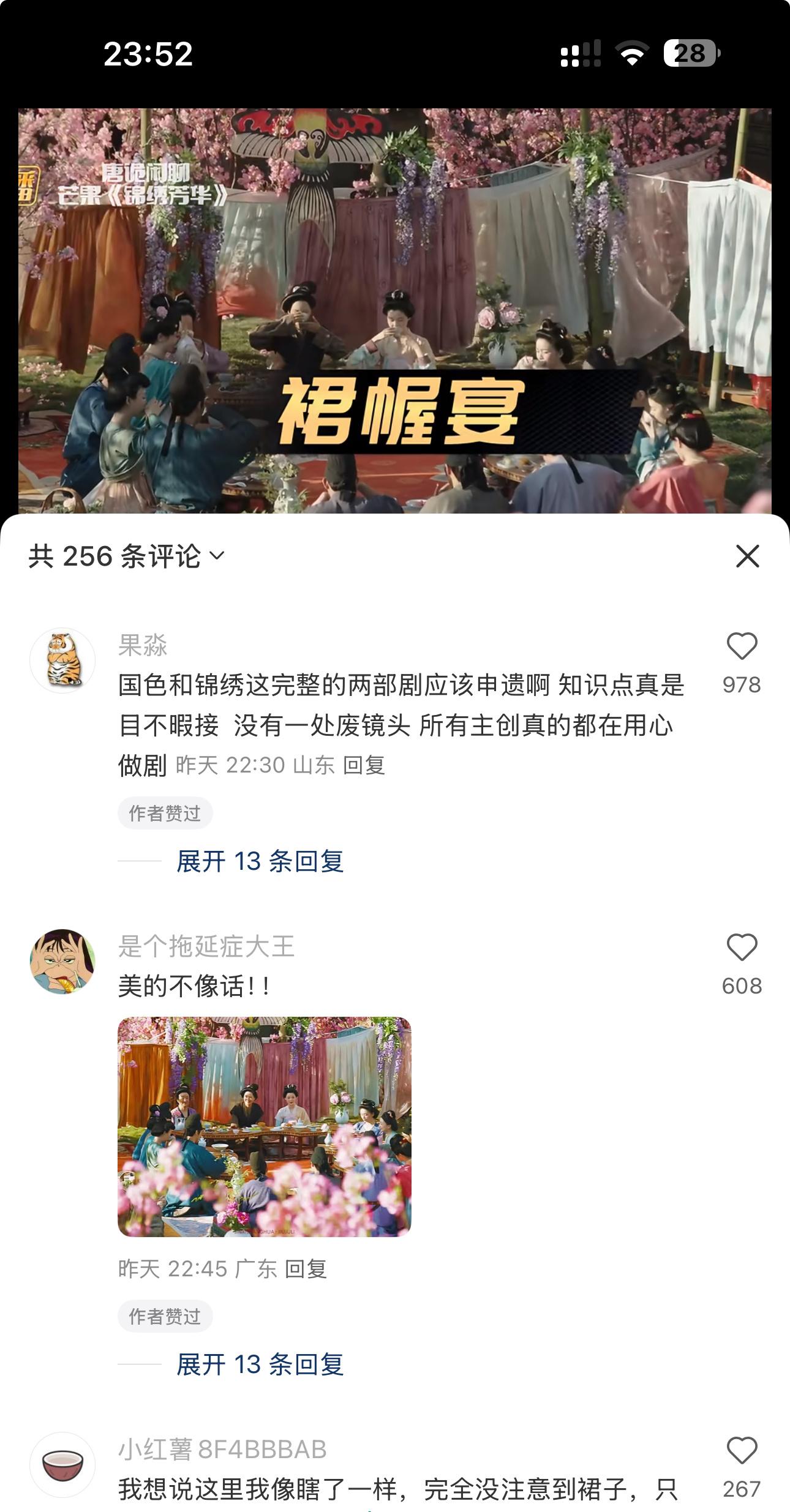Tap the video above the comments

pos(395,311)
